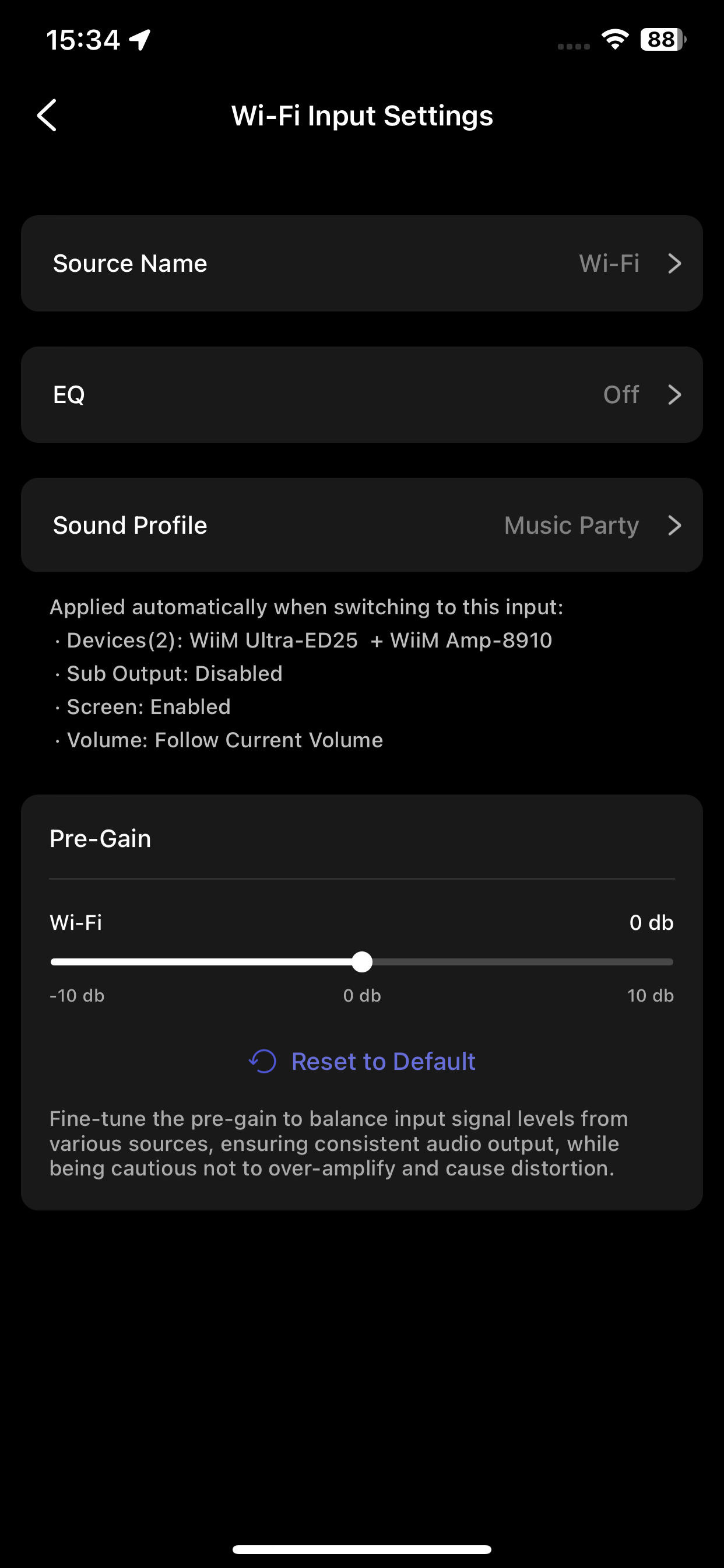Go back from Wi-Fi Input Settings

click(47, 115)
